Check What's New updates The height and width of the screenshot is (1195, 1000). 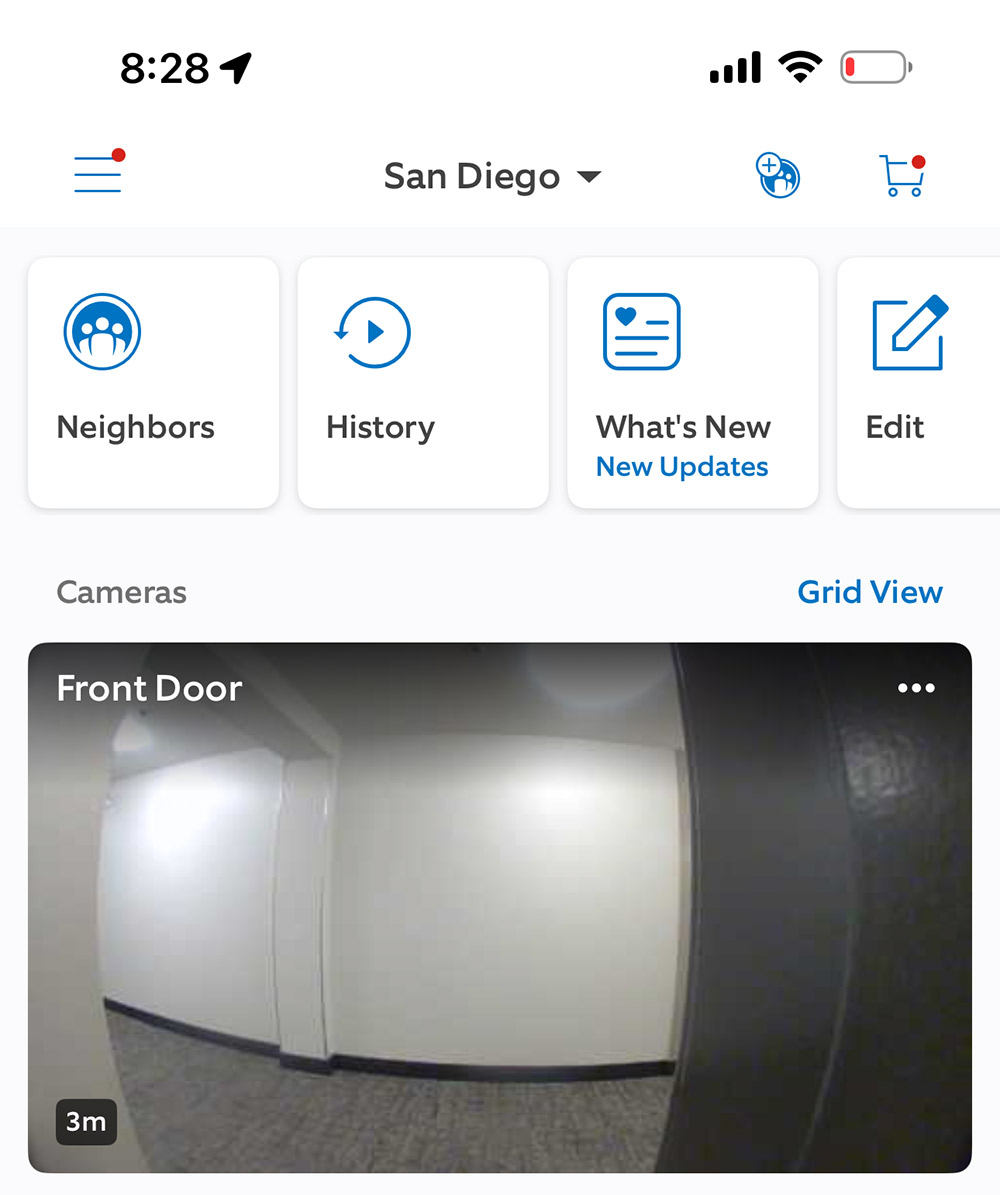coord(692,382)
